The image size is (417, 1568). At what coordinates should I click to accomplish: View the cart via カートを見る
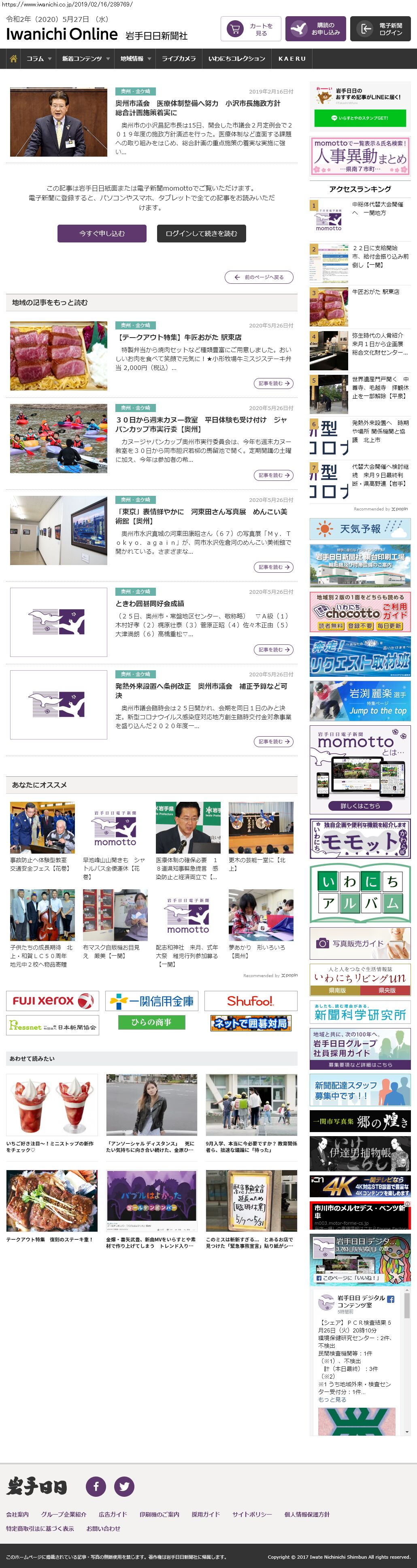250,29
